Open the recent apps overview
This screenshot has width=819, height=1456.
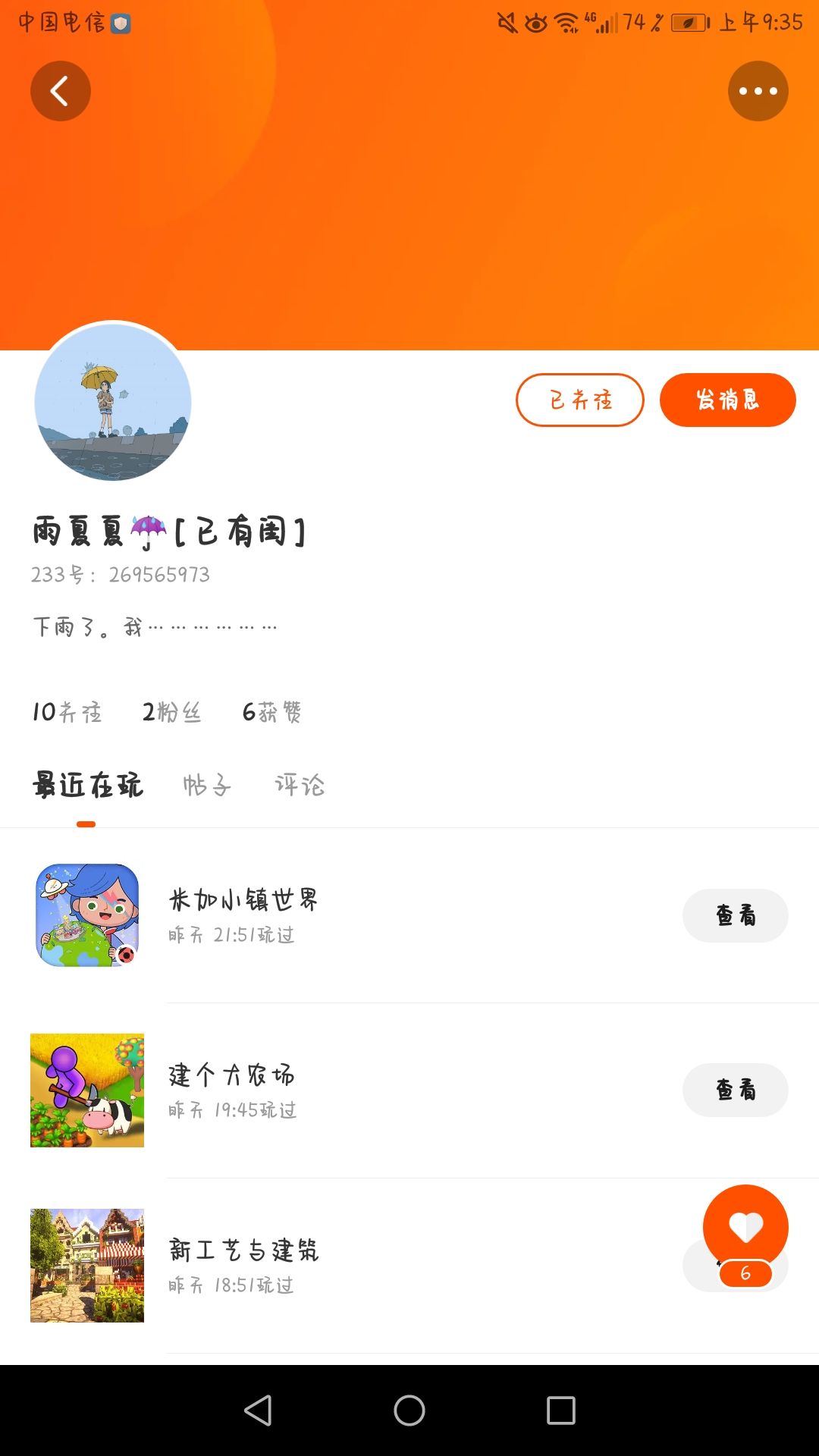[x=561, y=1410]
